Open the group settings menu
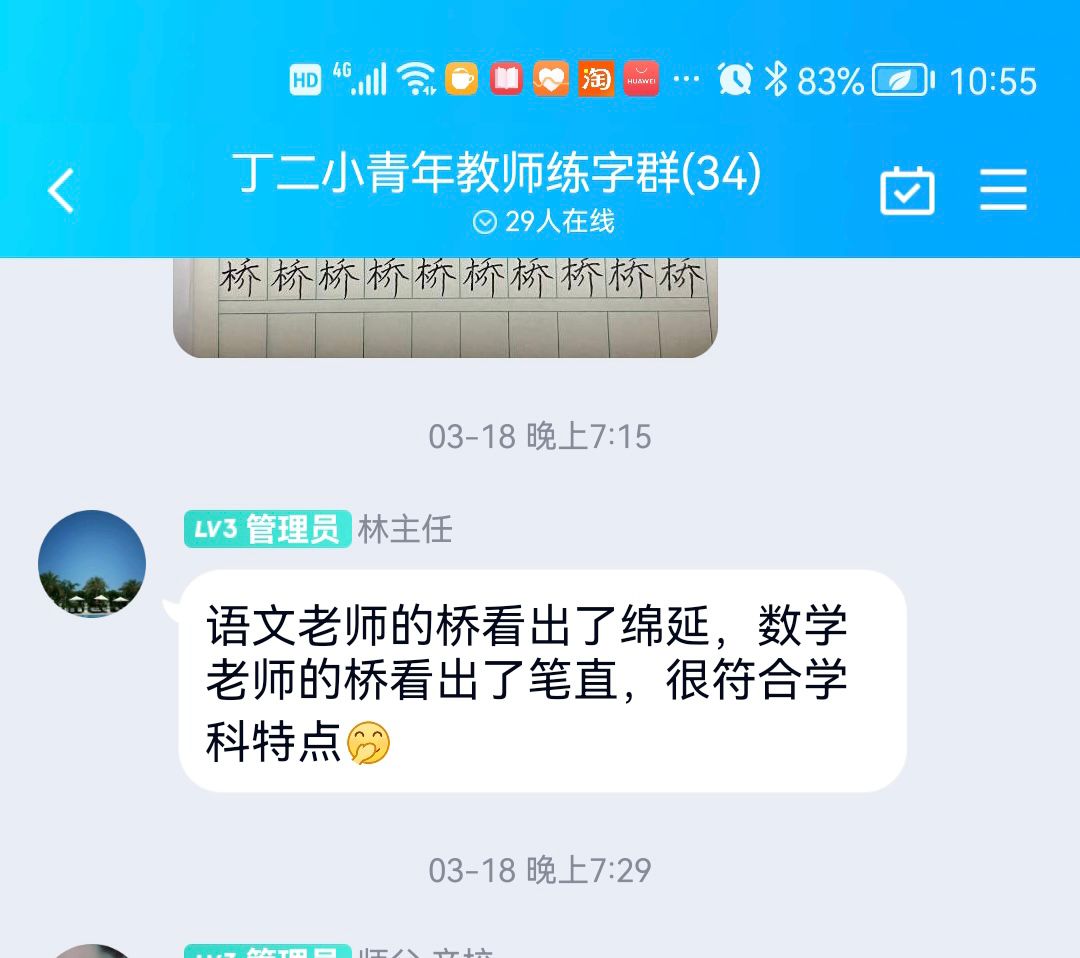 (1003, 190)
